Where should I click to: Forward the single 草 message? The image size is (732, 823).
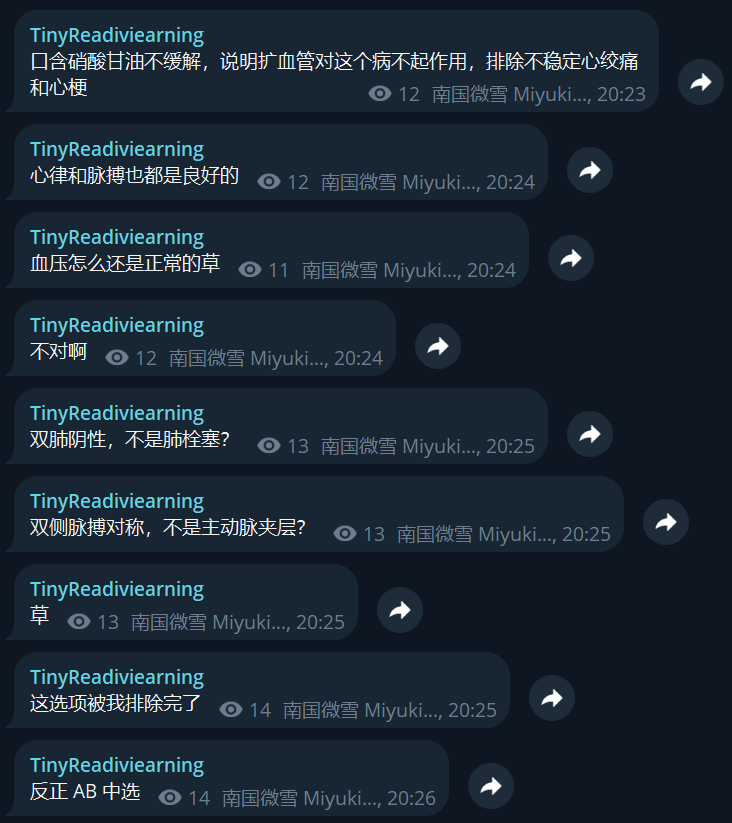[x=400, y=610]
